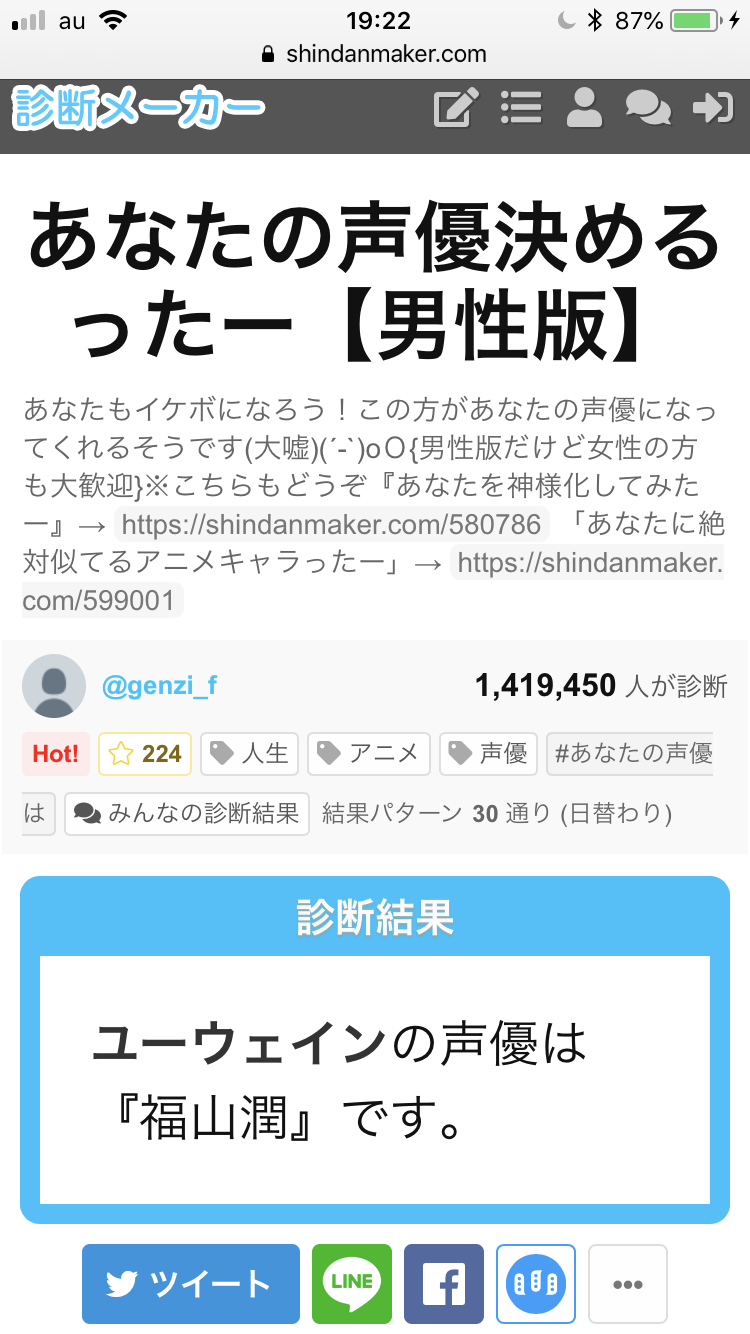Share result to Facebook
750x1334 pixels.
(444, 1284)
